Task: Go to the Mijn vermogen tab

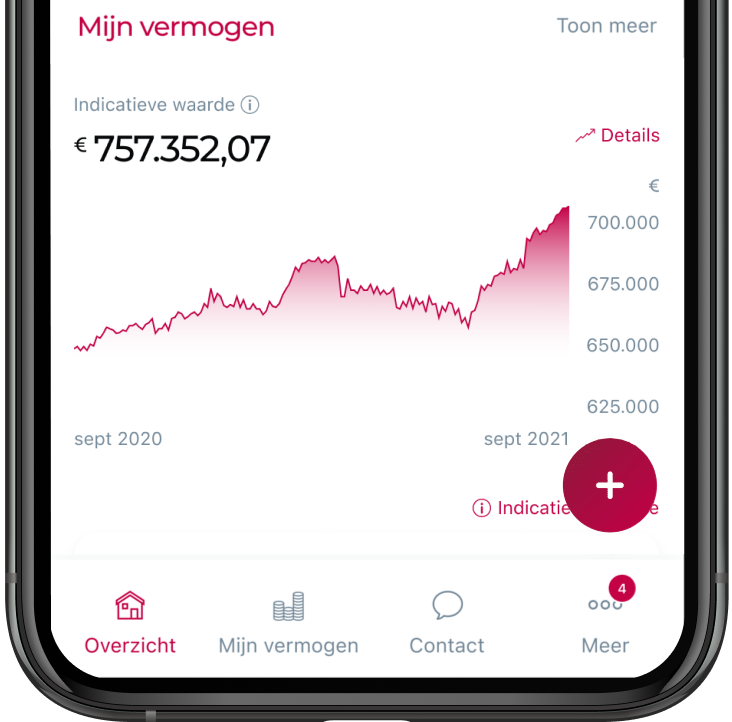Action: [x=288, y=622]
